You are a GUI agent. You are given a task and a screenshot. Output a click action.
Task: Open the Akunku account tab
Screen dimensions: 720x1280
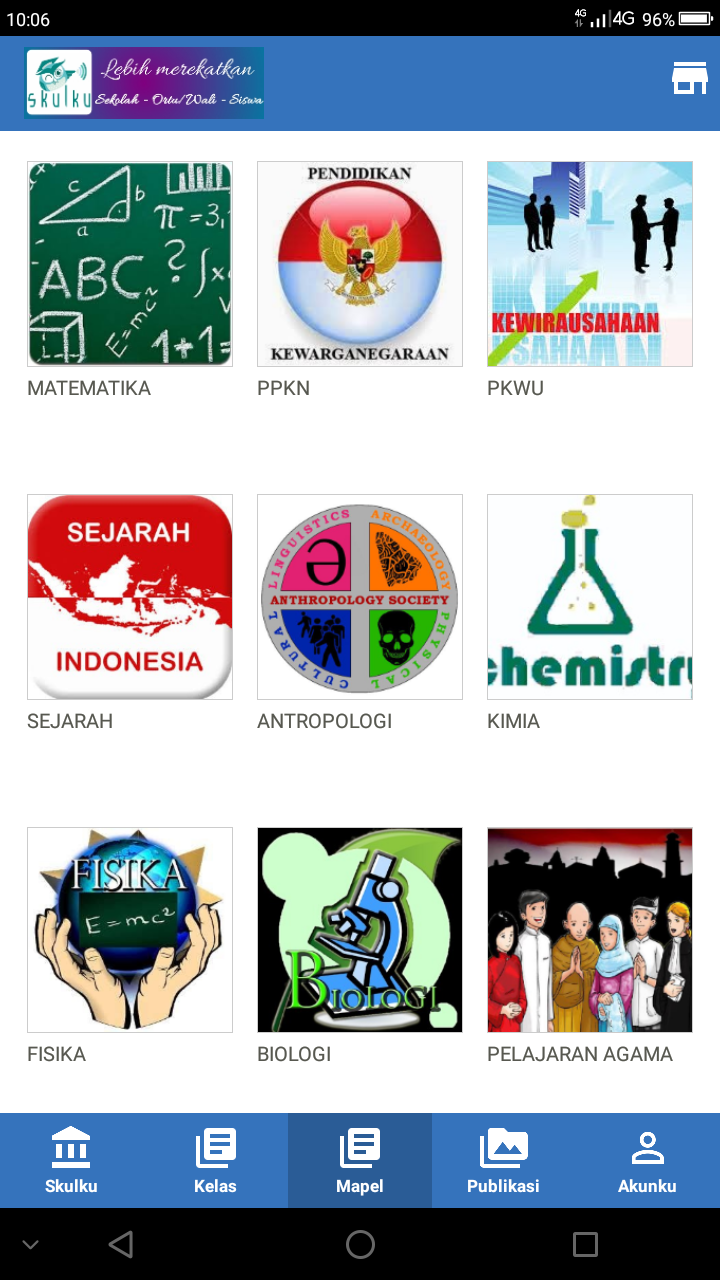pos(647,1160)
